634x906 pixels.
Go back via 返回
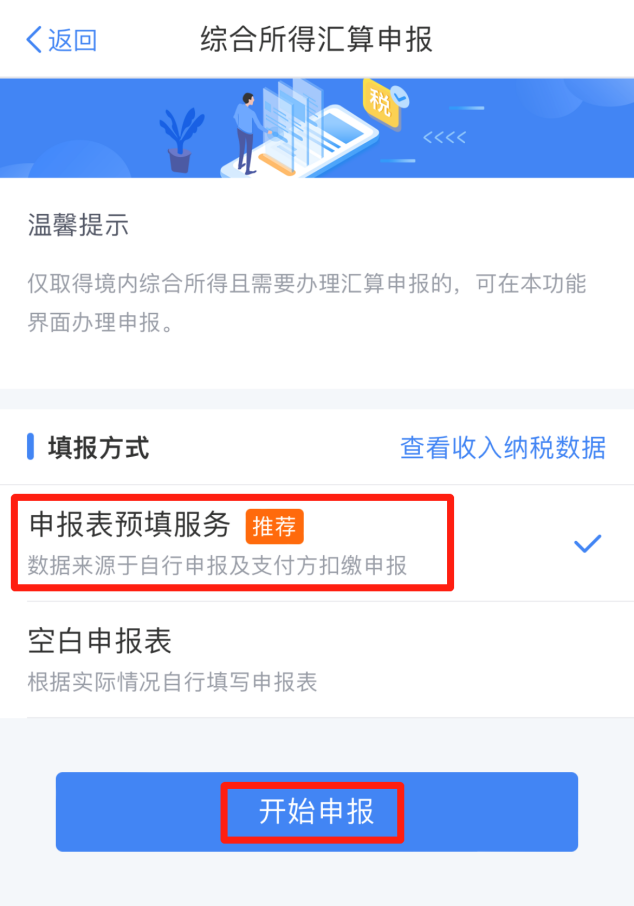point(61,40)
